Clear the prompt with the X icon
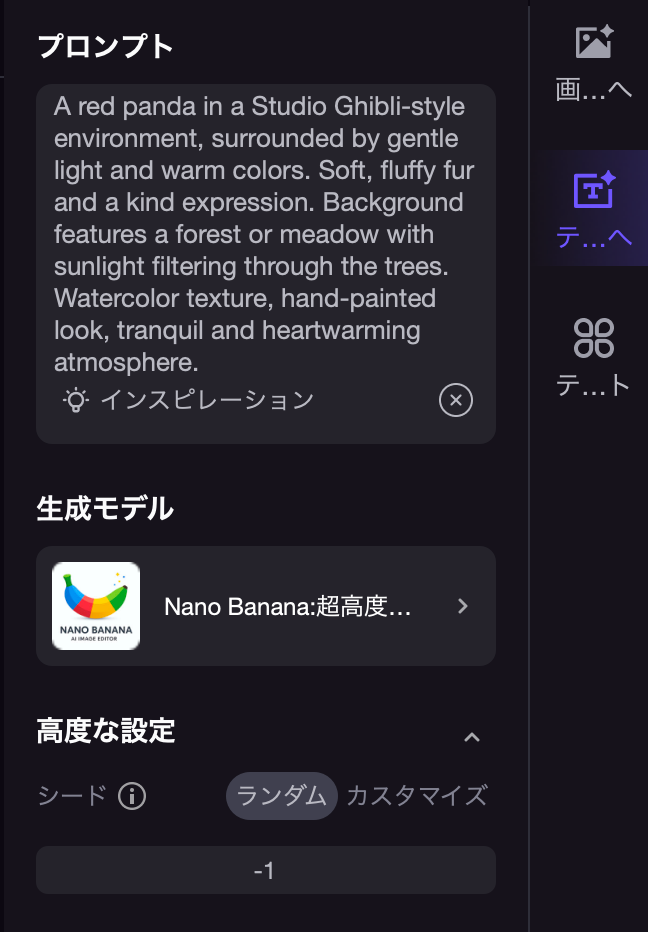The width and height of the screenshot is (648, 932). (455, 401)
